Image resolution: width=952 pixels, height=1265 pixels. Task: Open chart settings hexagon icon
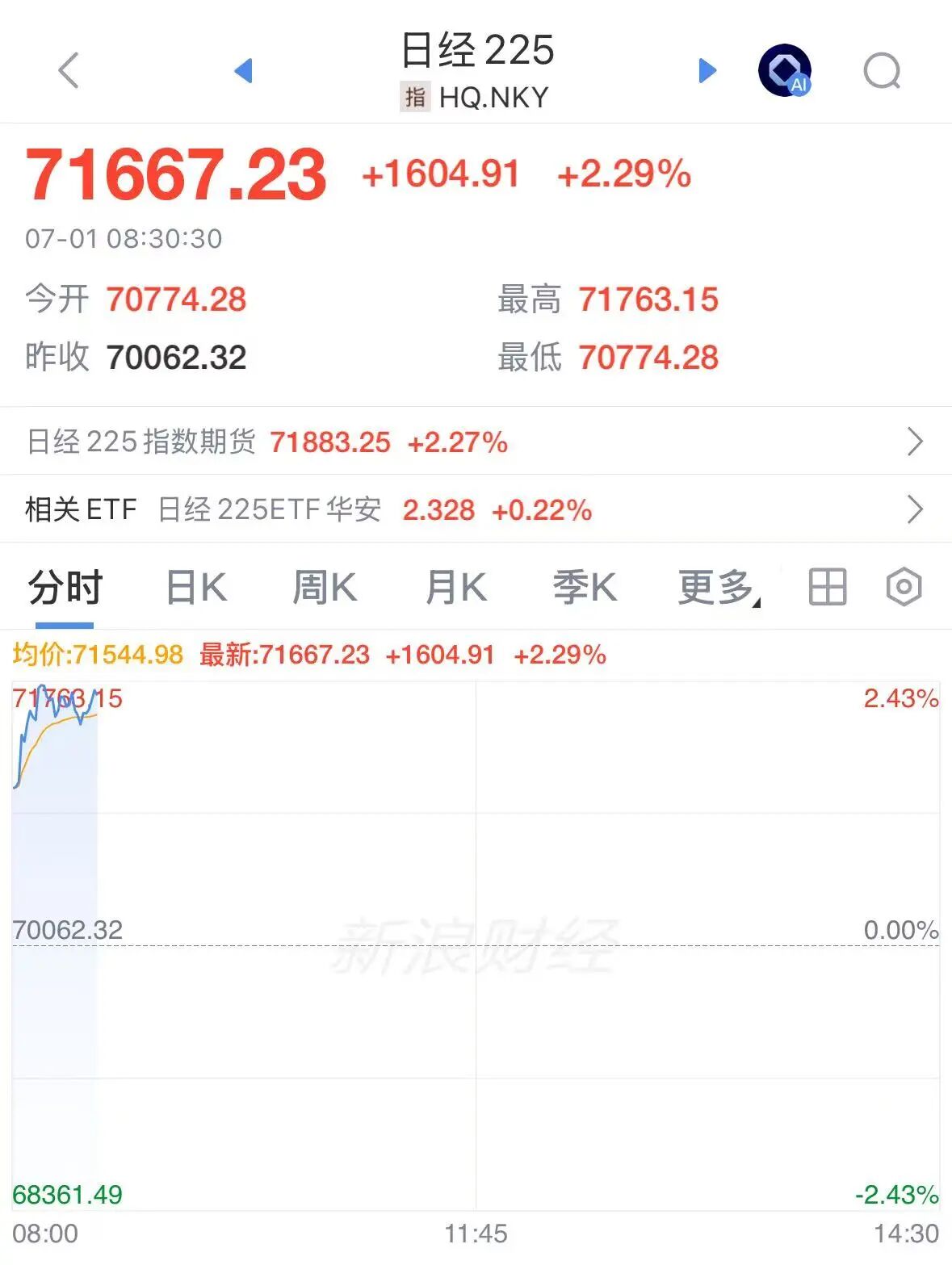(904, 587)
